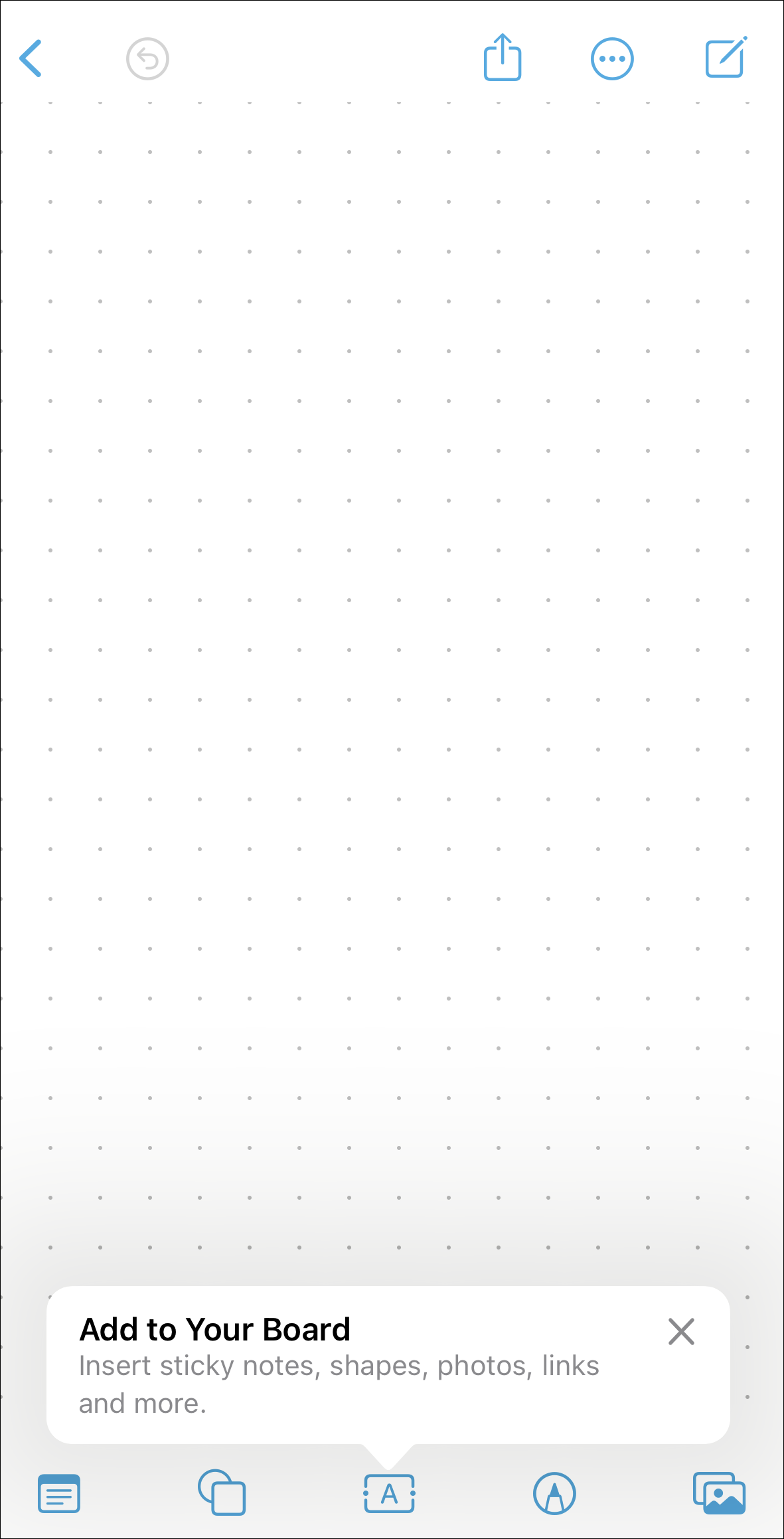Open the drawing pen tools

(x=554, y=1493)
